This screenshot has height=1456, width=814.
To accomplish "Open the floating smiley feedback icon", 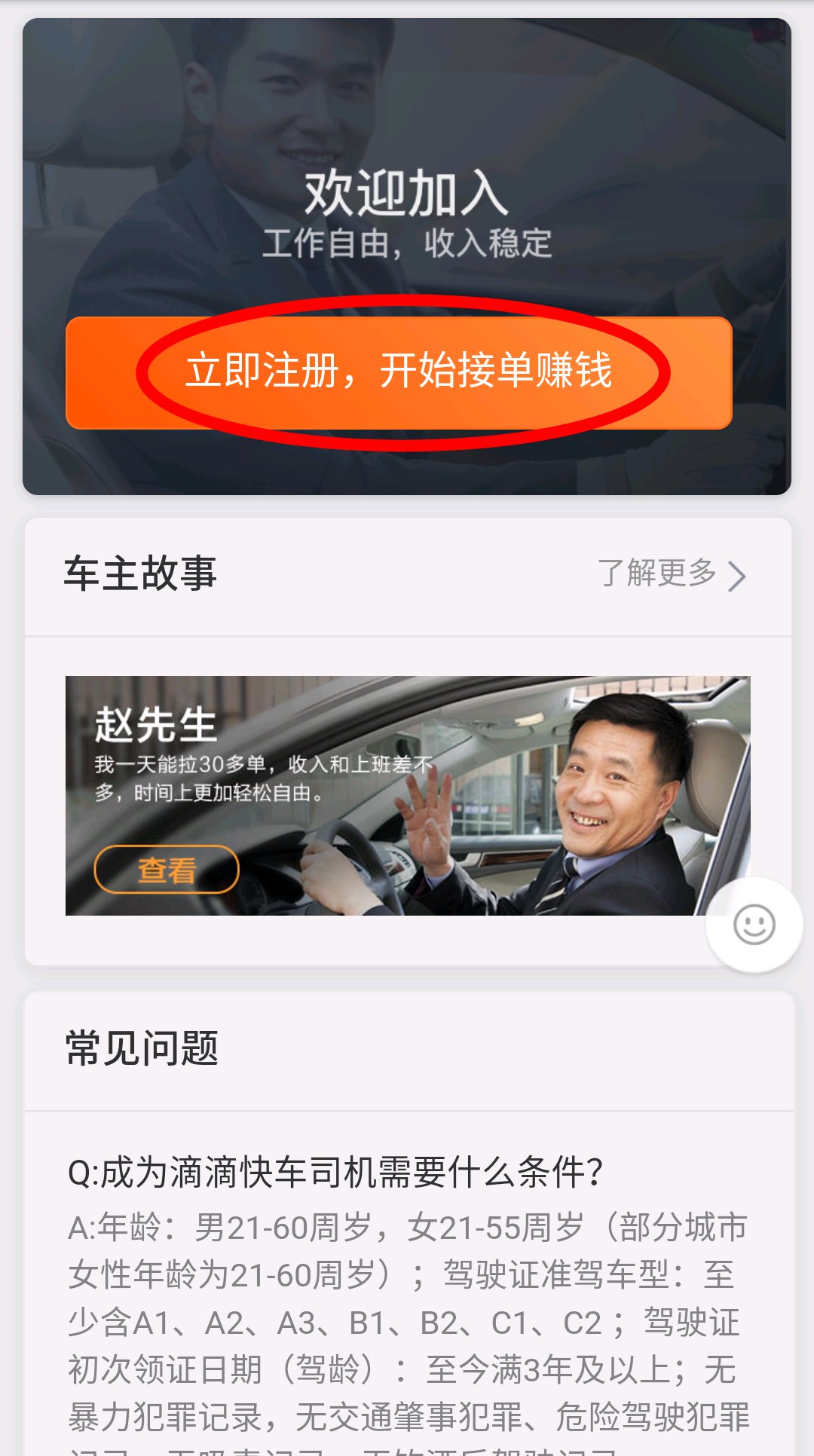I will click(754, 925).
